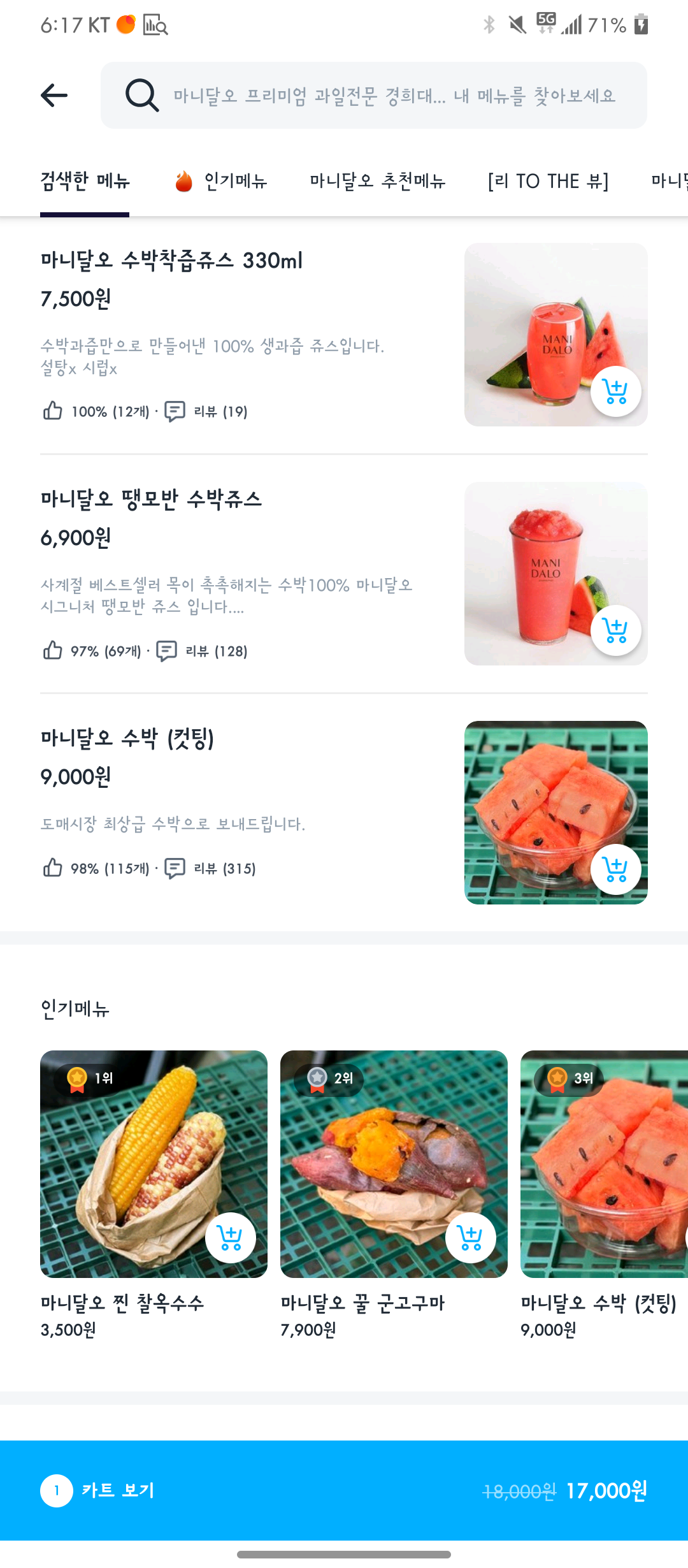Switch to the 인기메뉴 tab
Viewport: 688px width, 1568px height.
coord(221,182)
